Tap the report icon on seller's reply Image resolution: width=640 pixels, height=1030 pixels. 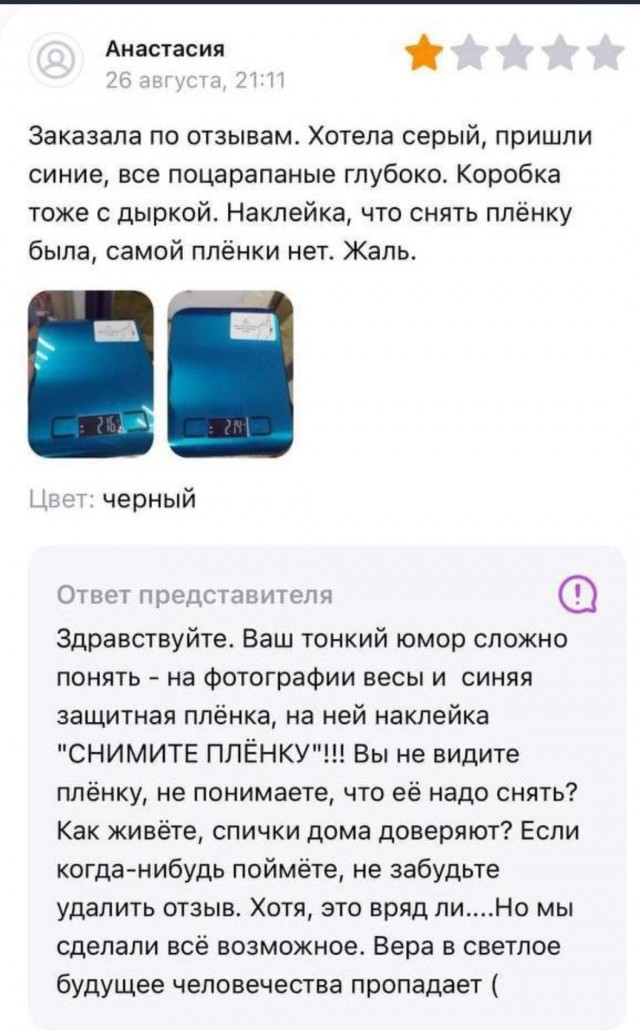pos(580,596)
